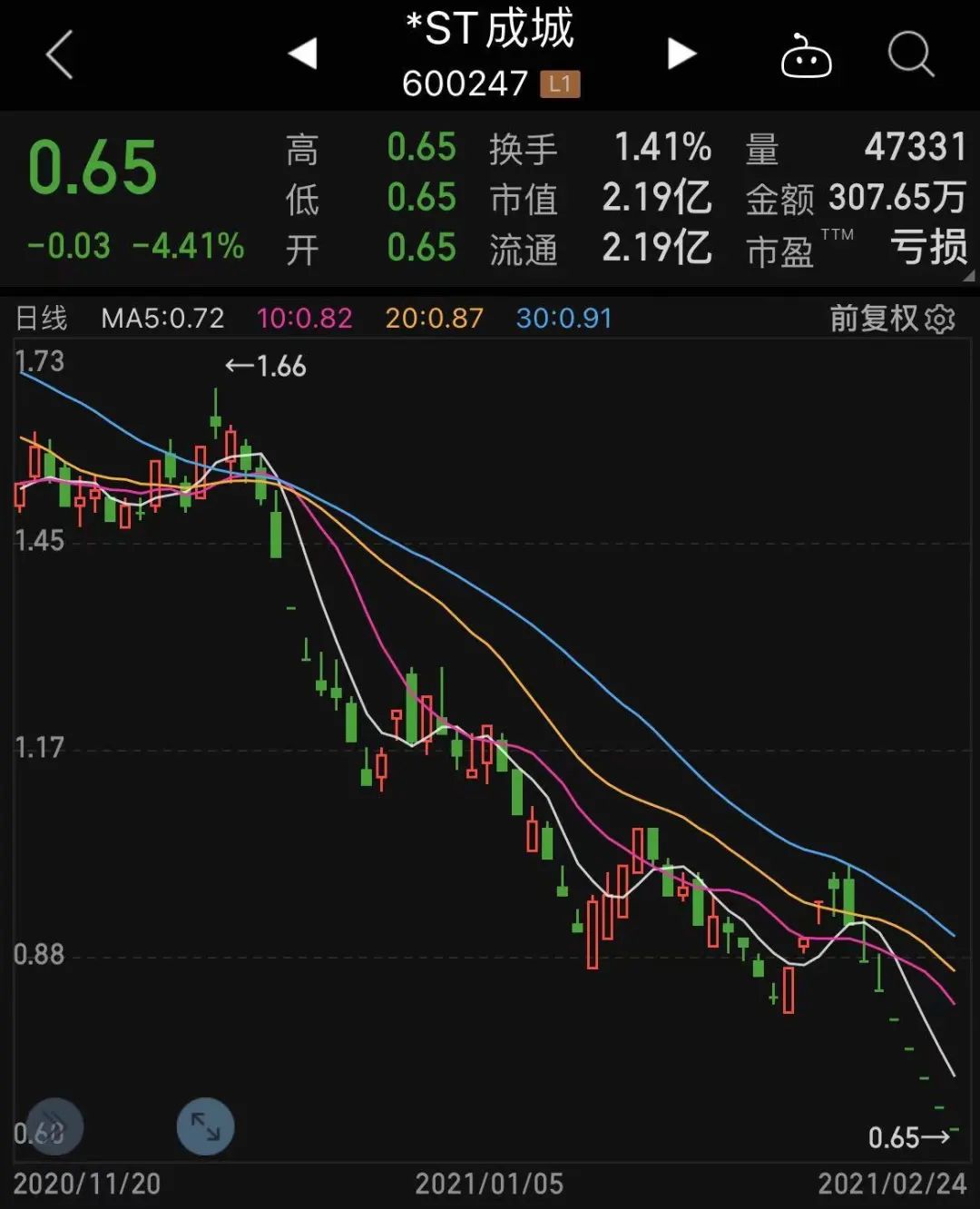
Task: Tap the 0.65→ latest price marker
Action: (x=907, y=1135)
